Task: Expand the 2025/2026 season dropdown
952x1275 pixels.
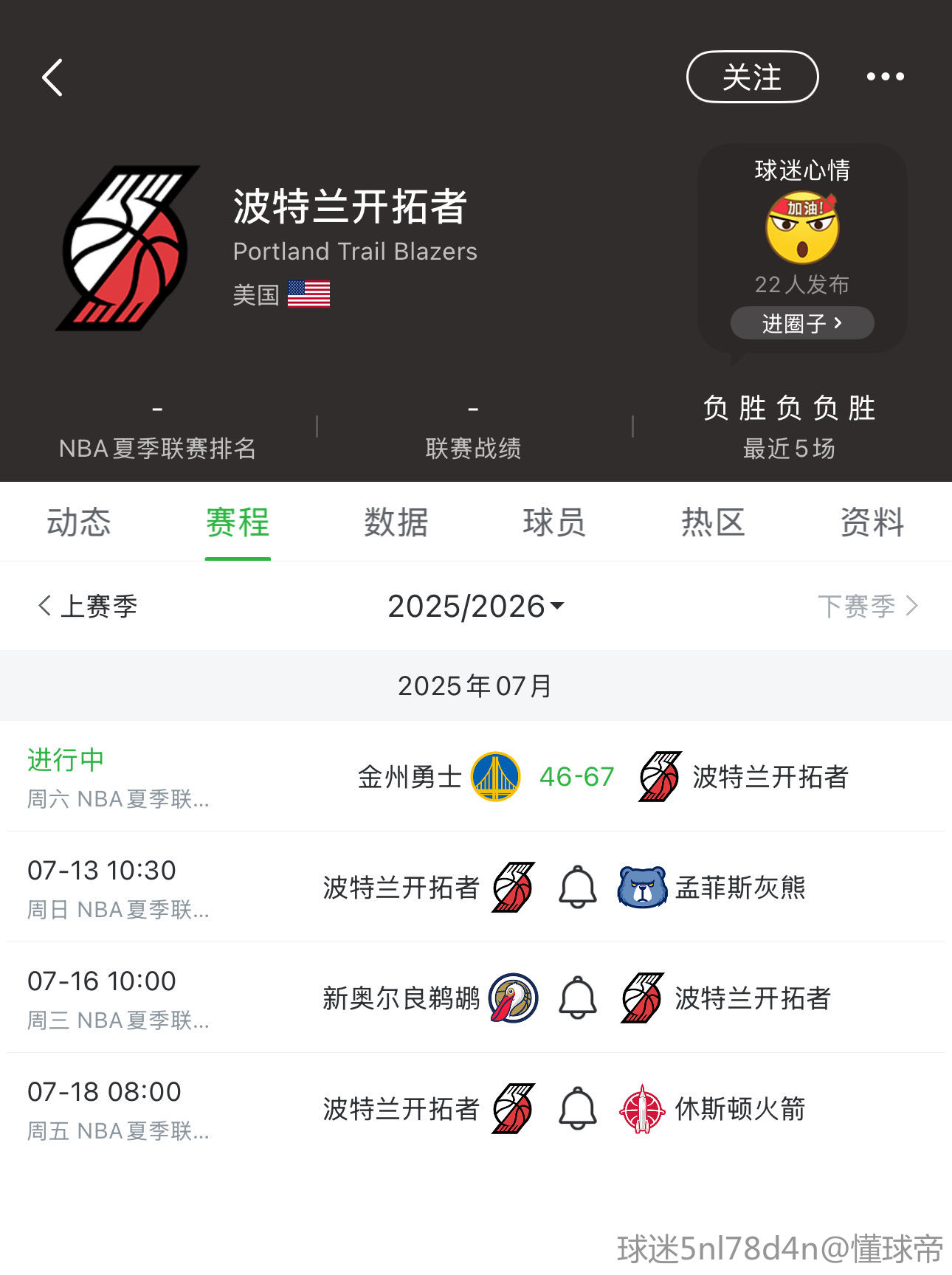Action: [x=476, y=607]
